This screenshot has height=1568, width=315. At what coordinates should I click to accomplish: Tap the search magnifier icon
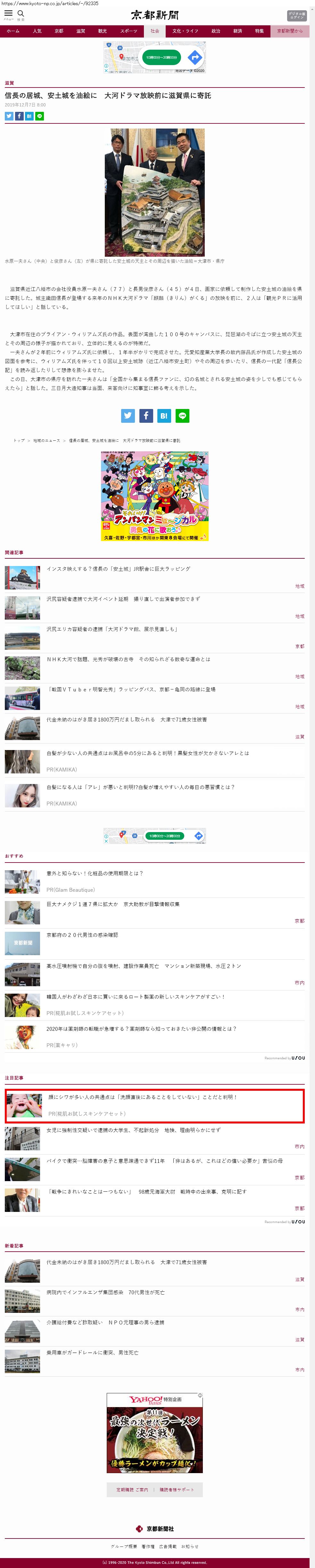[21, 14]
